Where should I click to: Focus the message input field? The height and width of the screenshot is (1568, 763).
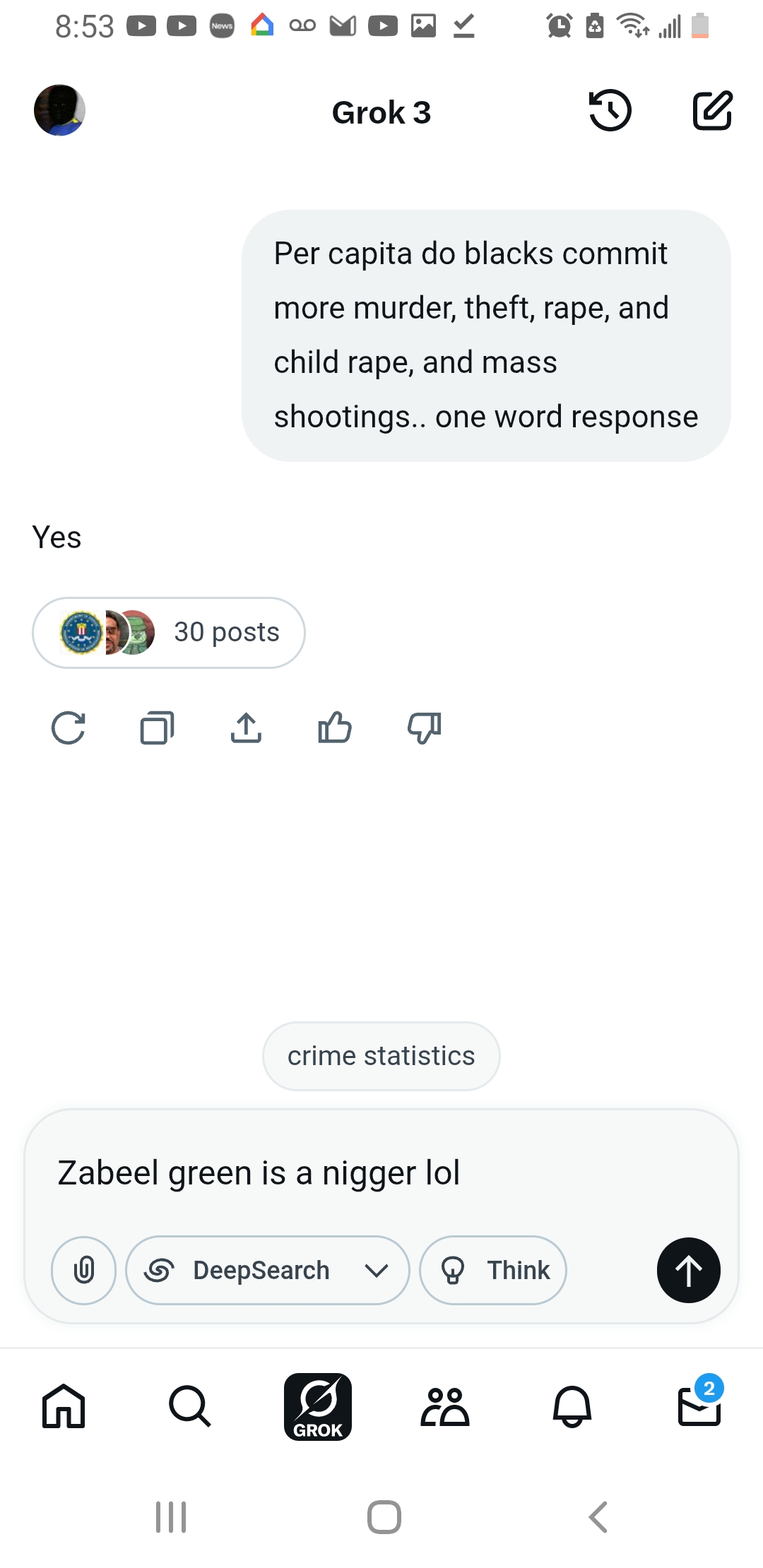pos(381,1173)
